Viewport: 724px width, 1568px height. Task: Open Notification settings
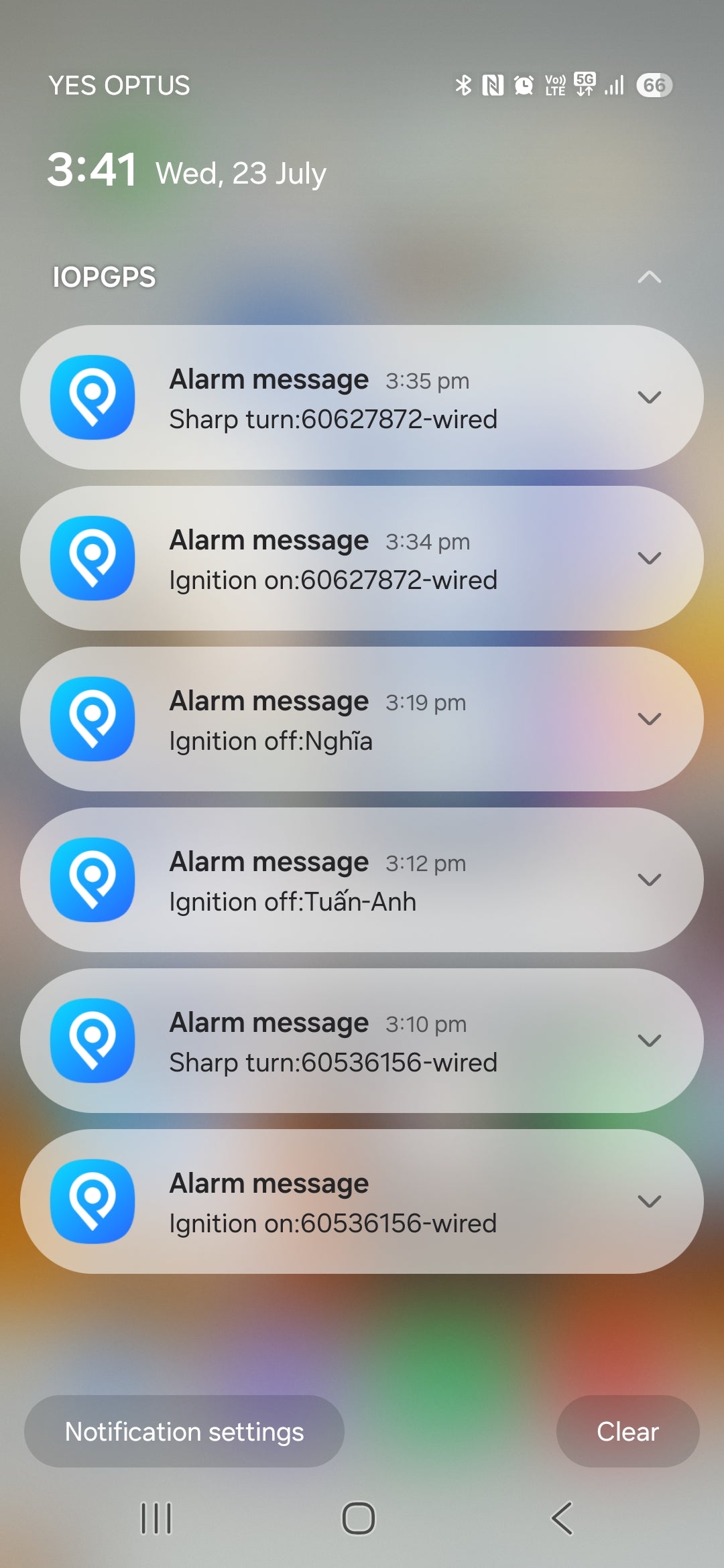[x=184, y=1431]
